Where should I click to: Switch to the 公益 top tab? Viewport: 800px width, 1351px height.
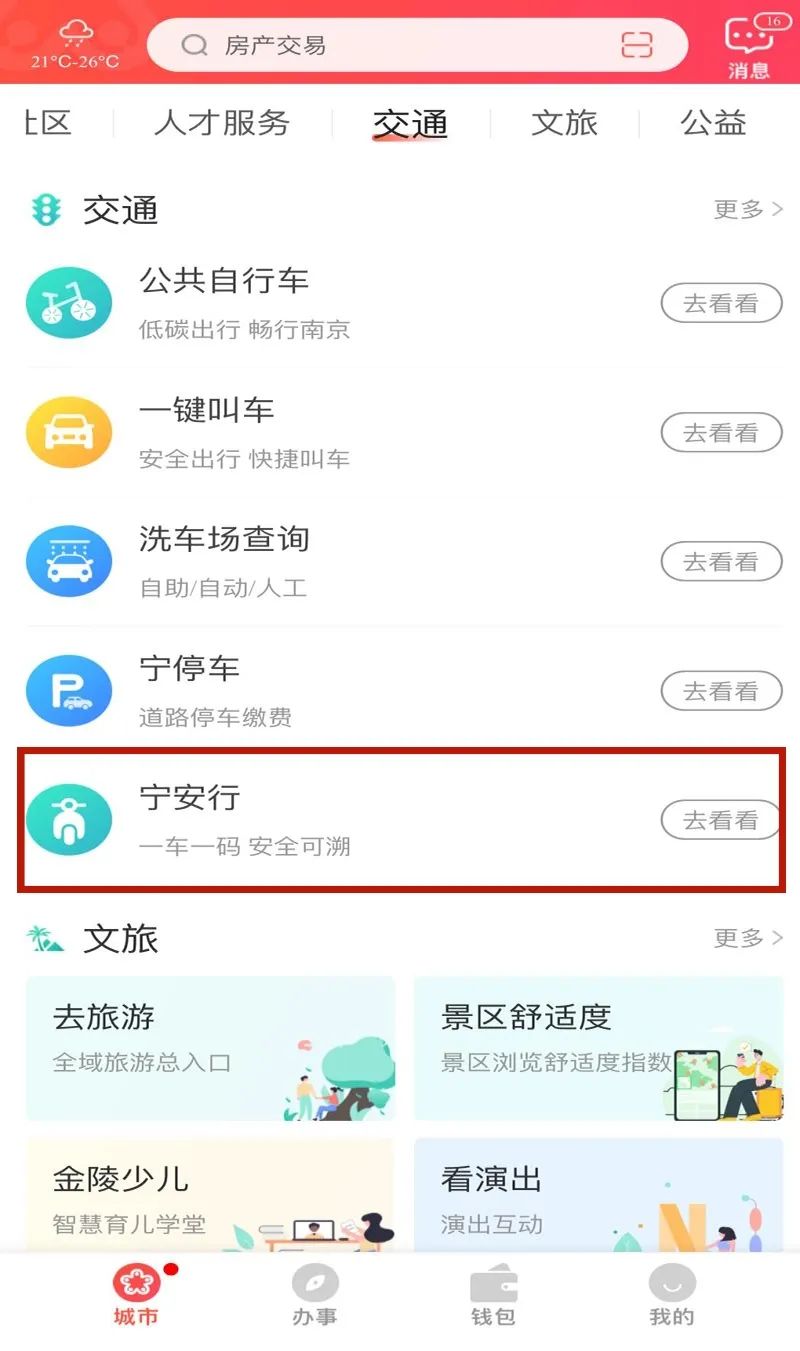click(713, 123)
